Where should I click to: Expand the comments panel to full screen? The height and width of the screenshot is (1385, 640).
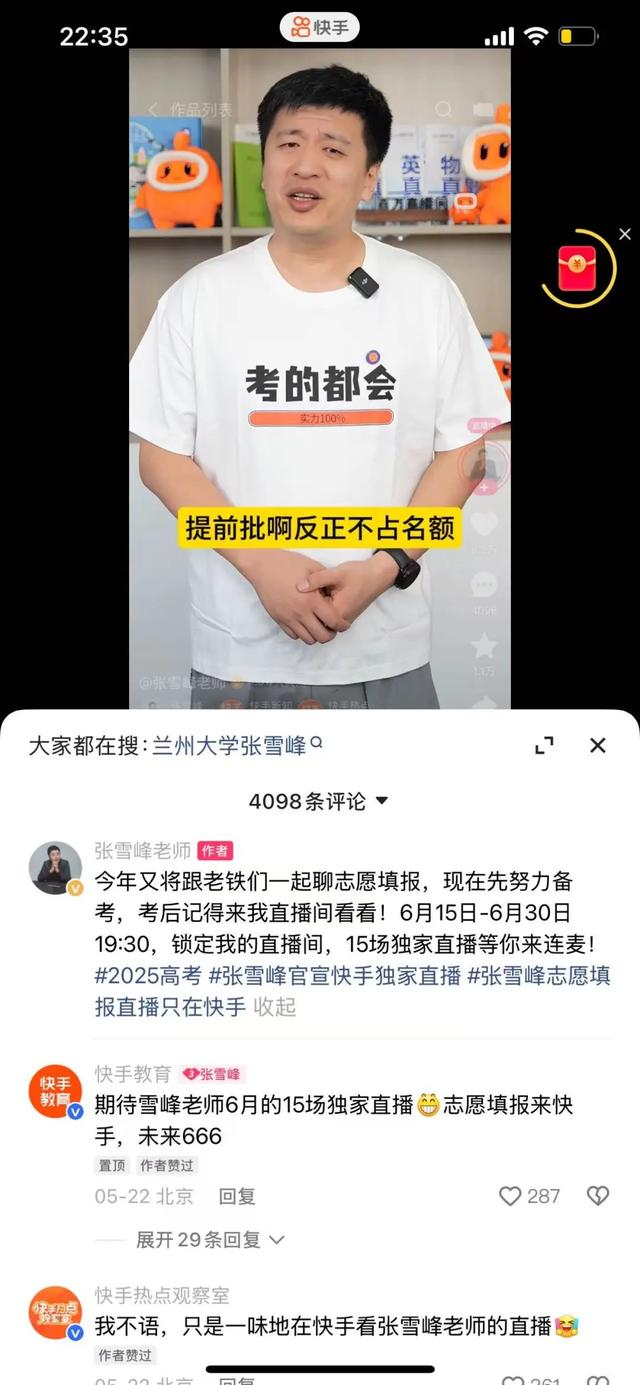click(544, 745)
